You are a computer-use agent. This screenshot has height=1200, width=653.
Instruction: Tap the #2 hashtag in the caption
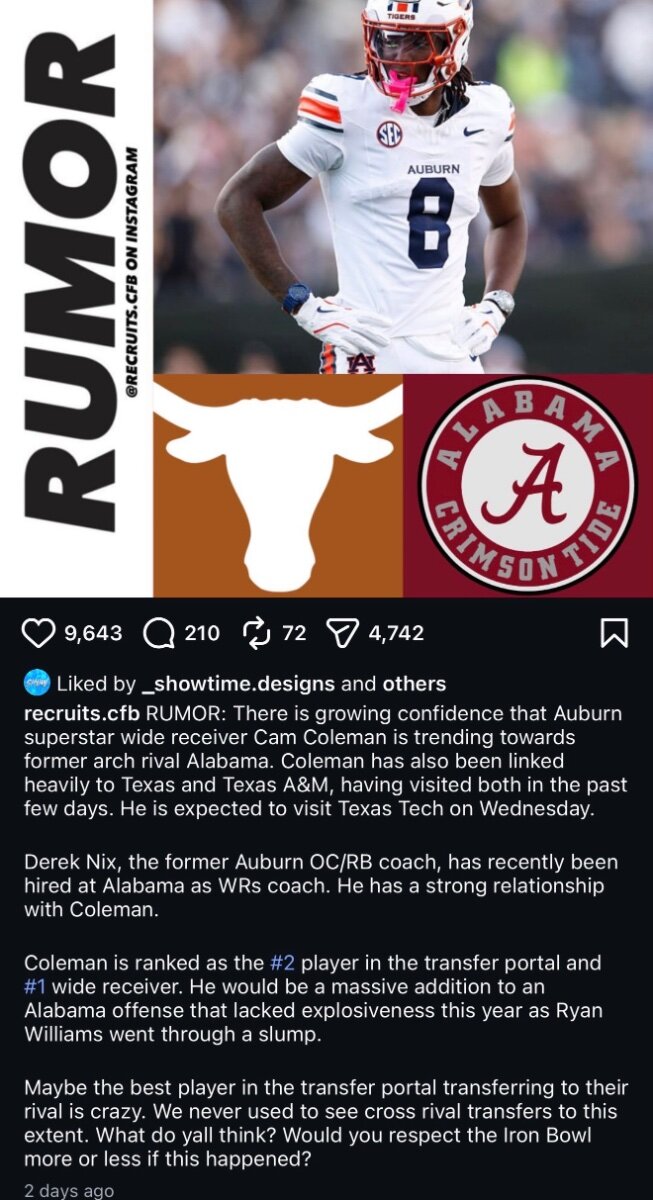(x=283, y=962)
